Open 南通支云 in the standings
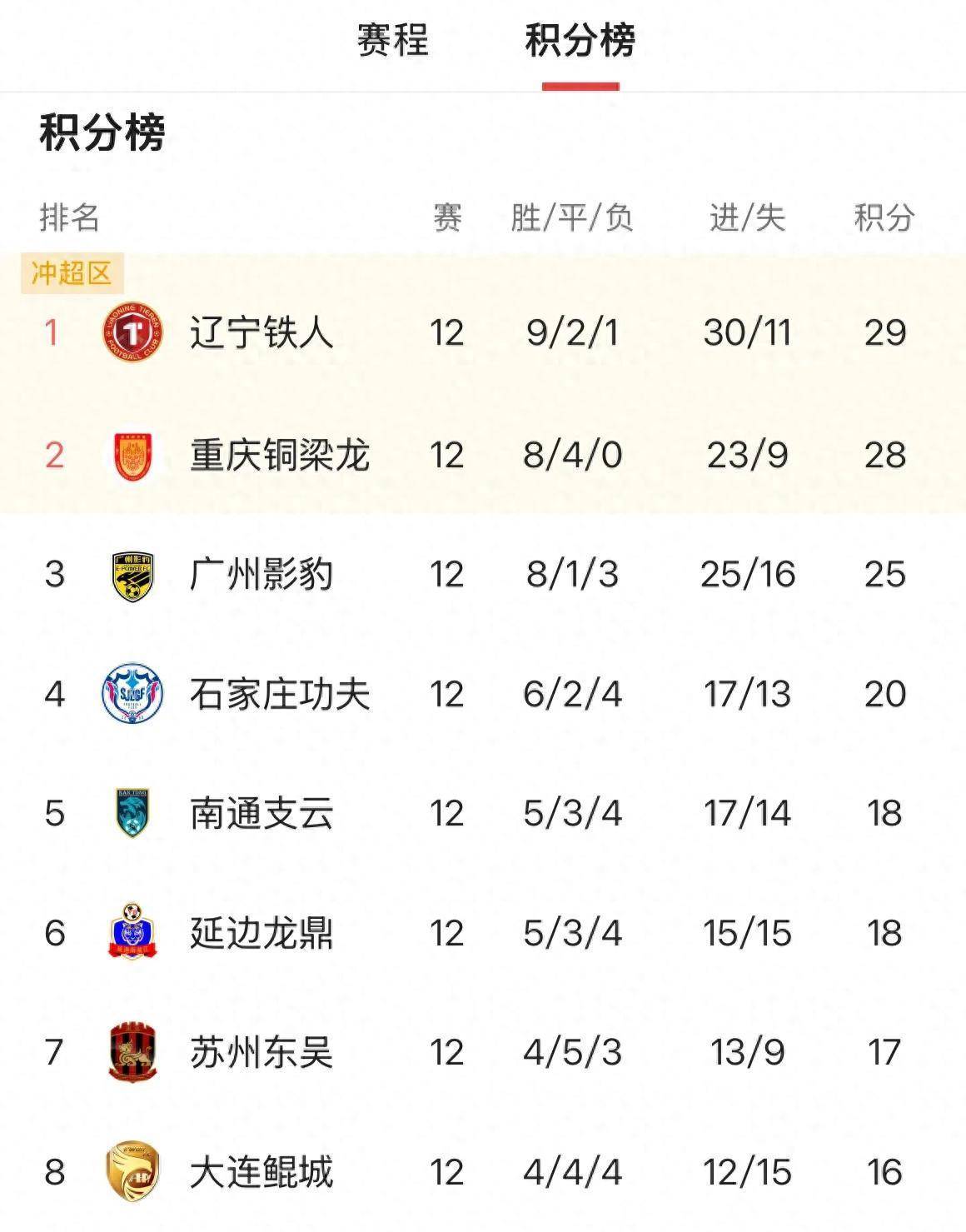966x1232 pixels. click(261, 813)
